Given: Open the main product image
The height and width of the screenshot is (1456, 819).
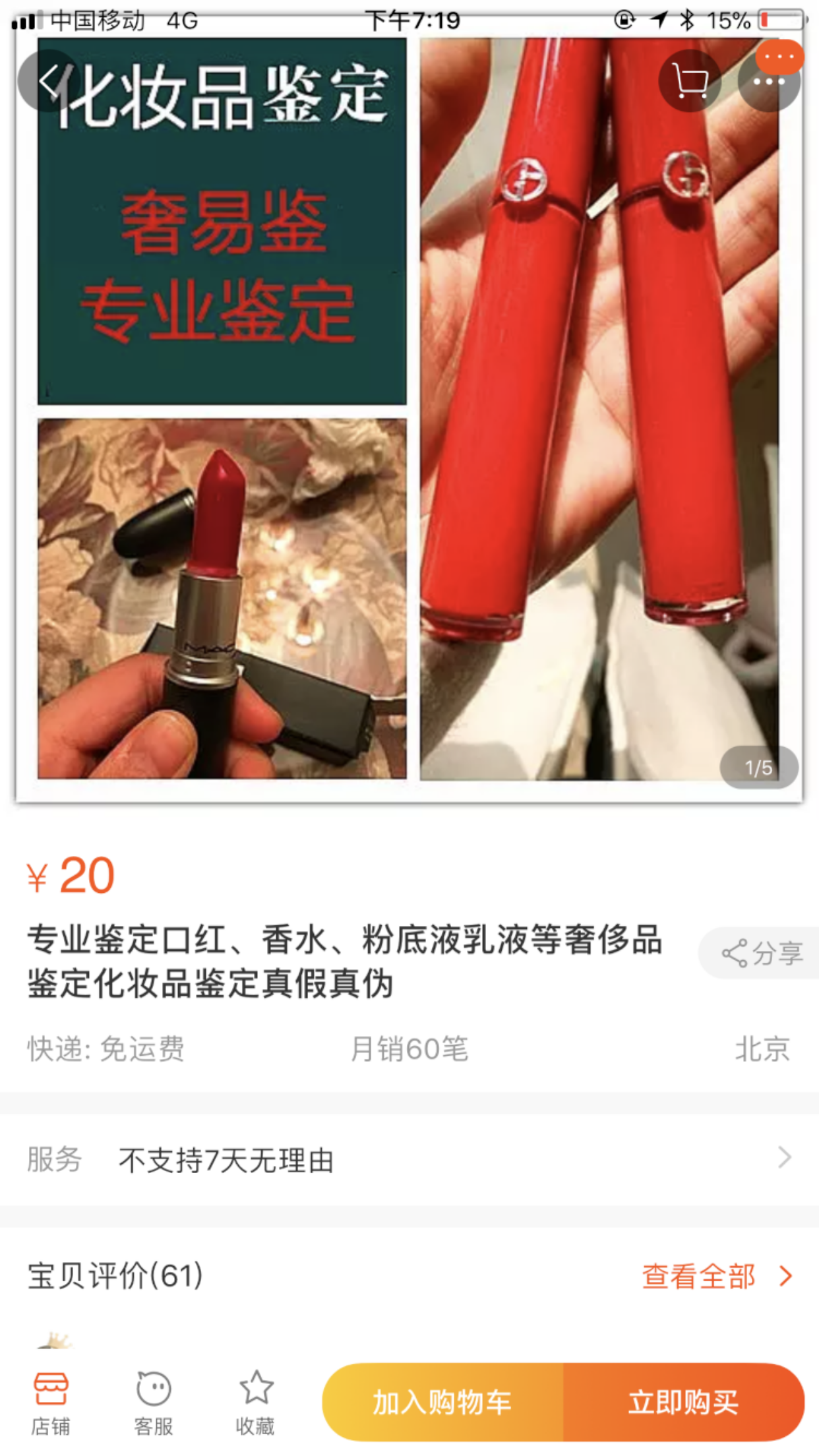Looking at the screenshot, I should (409, 422).
